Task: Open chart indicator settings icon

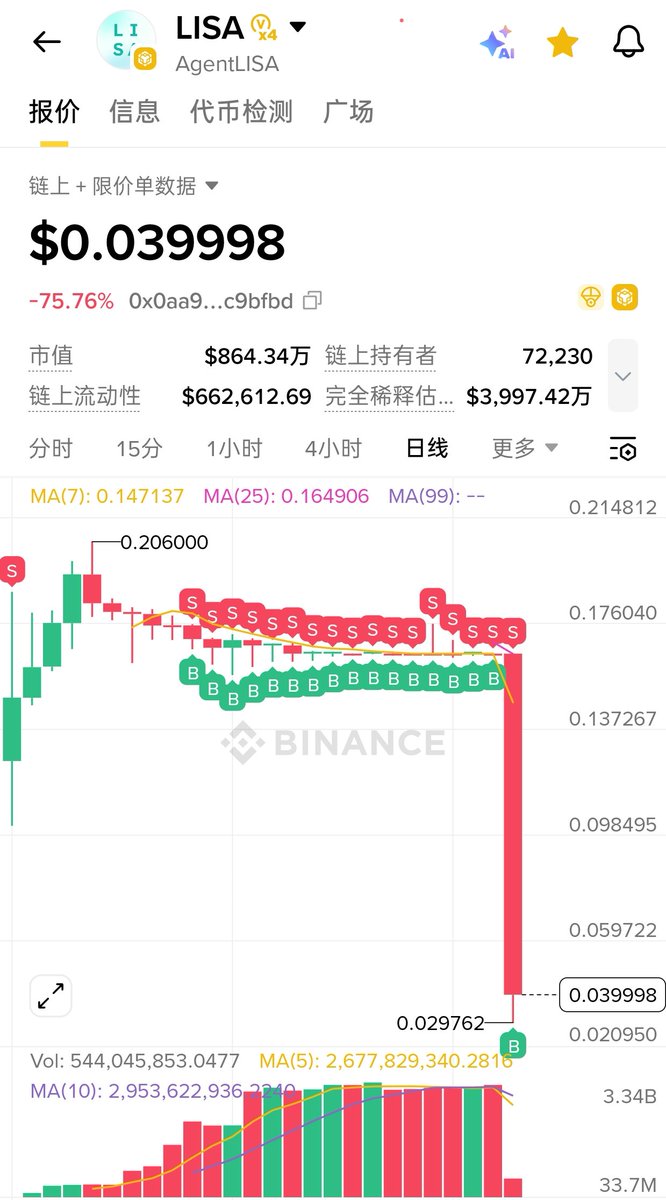Action: coord(623,449)
